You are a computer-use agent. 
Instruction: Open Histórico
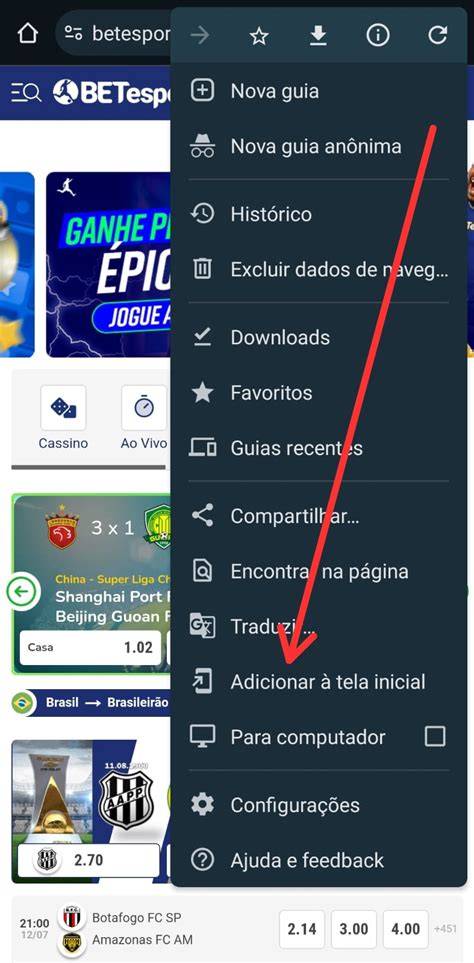pos(319,214)
